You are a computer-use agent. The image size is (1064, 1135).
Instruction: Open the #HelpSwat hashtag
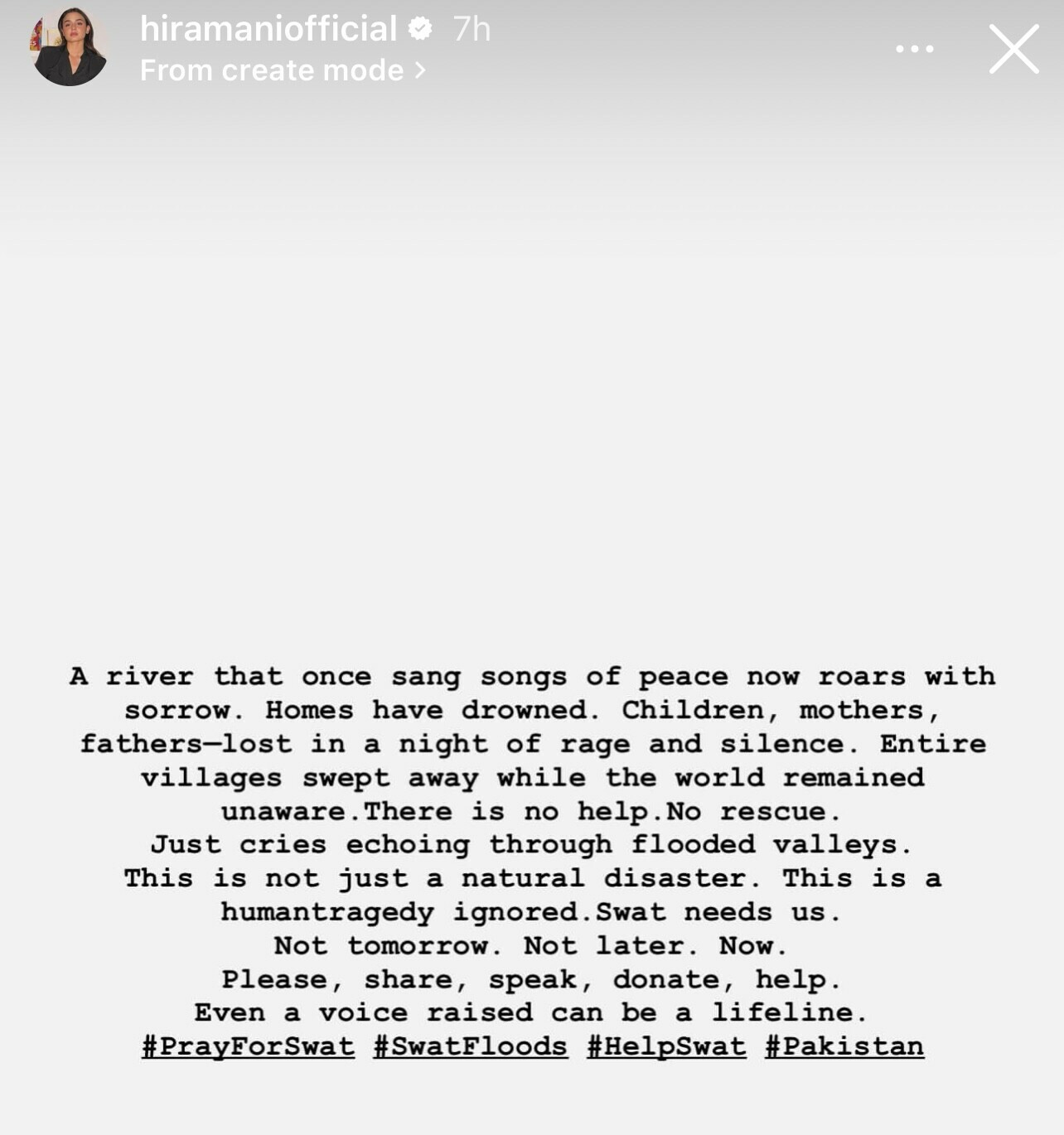coord(666,1046)
